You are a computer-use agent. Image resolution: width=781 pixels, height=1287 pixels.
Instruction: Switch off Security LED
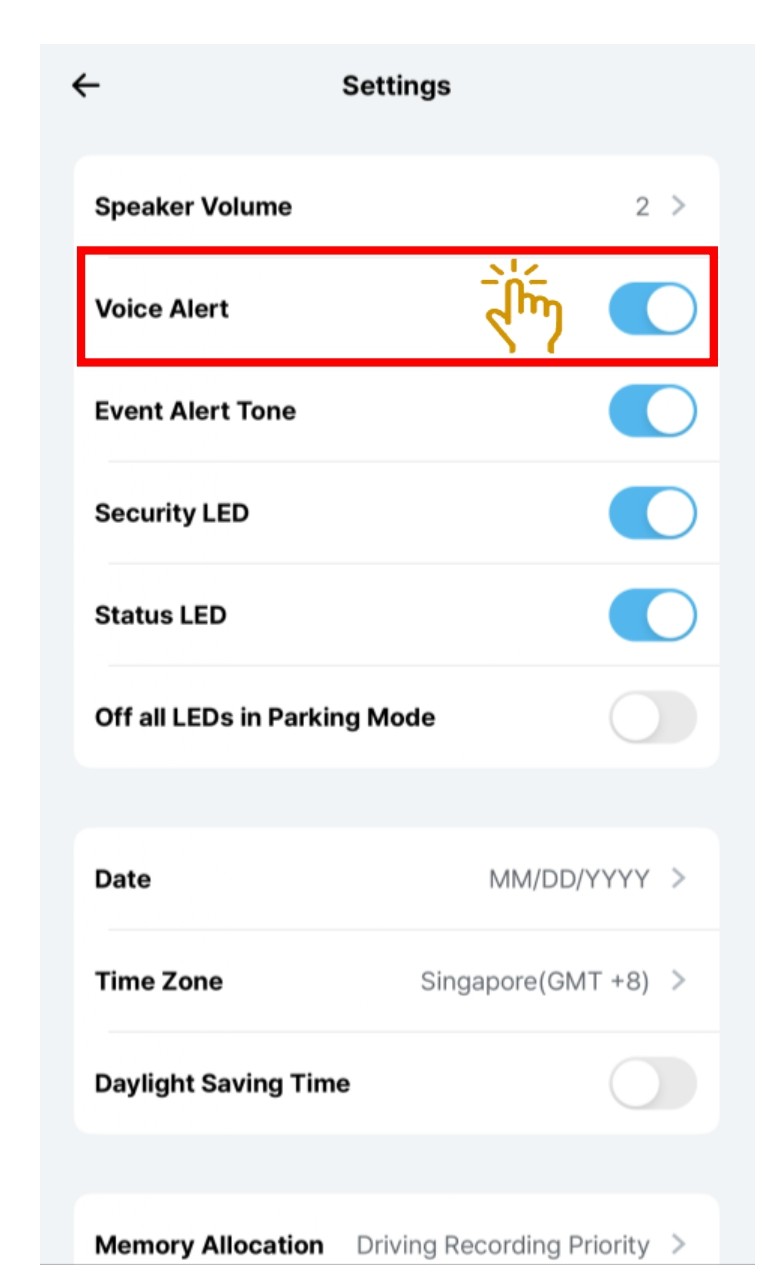(x=652, y=513)
